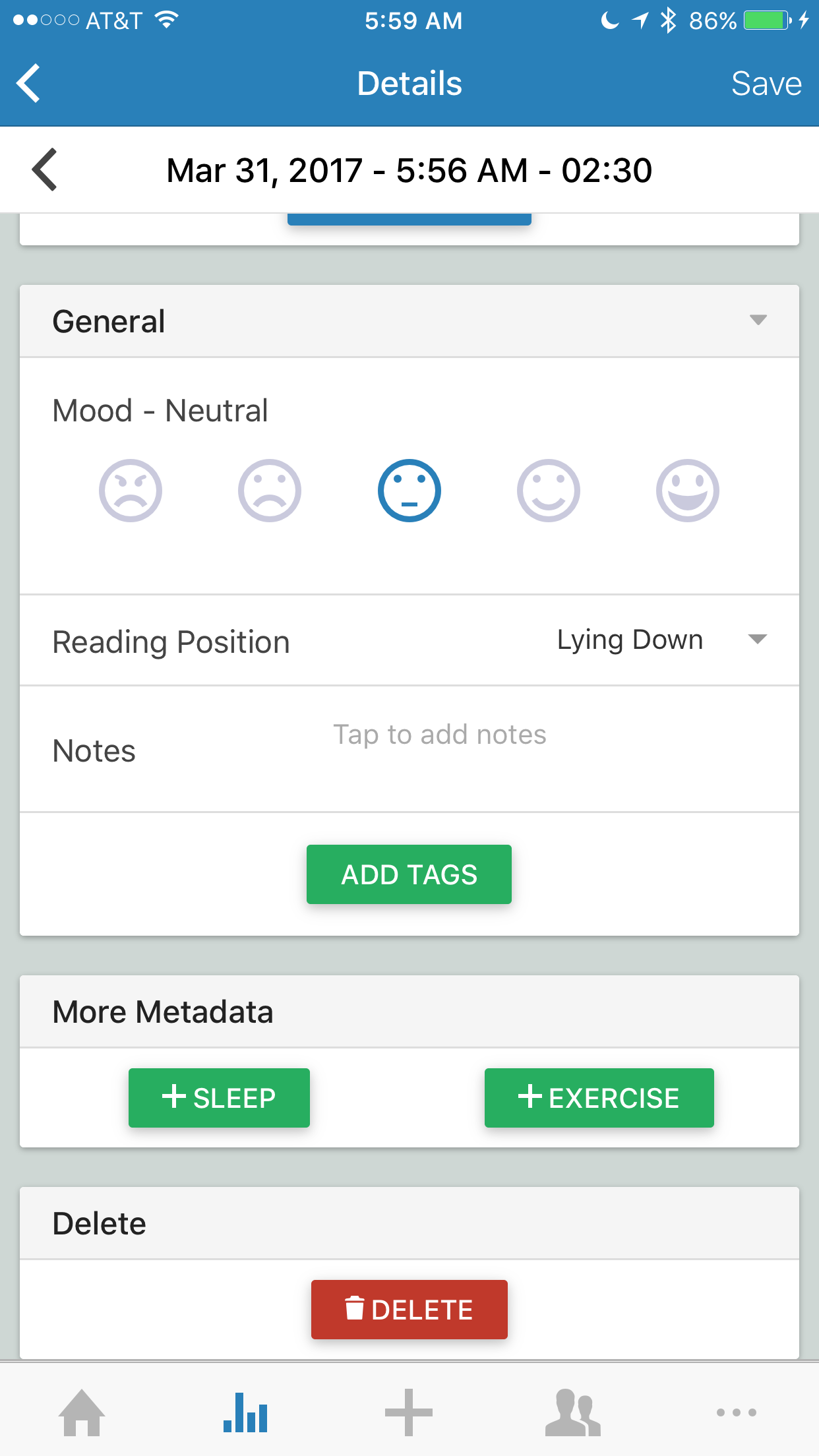This screenshot has width=819, height=1456.
Task: Tap the back chevron beside the date
Action: point(45,170)
